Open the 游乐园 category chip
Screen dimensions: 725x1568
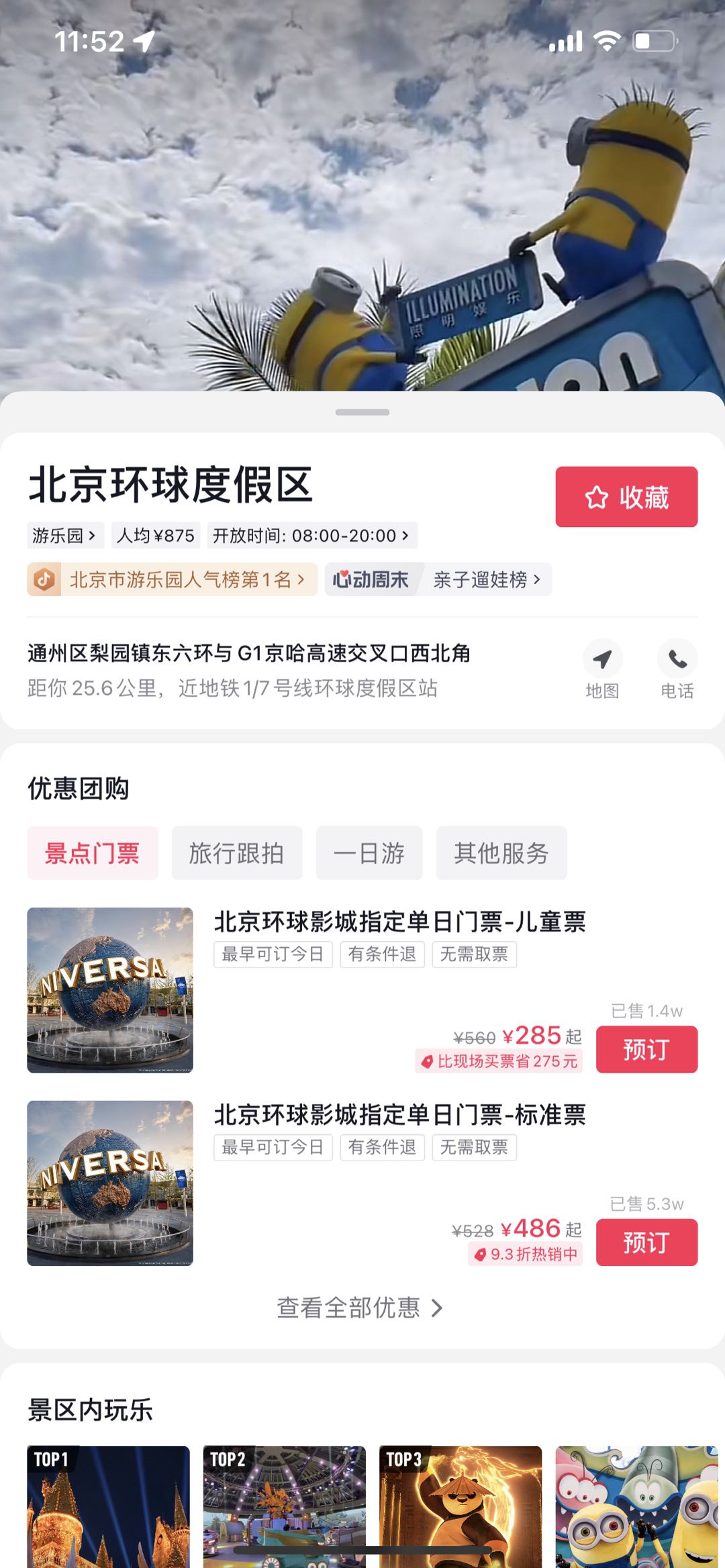[x=64, y=535]
